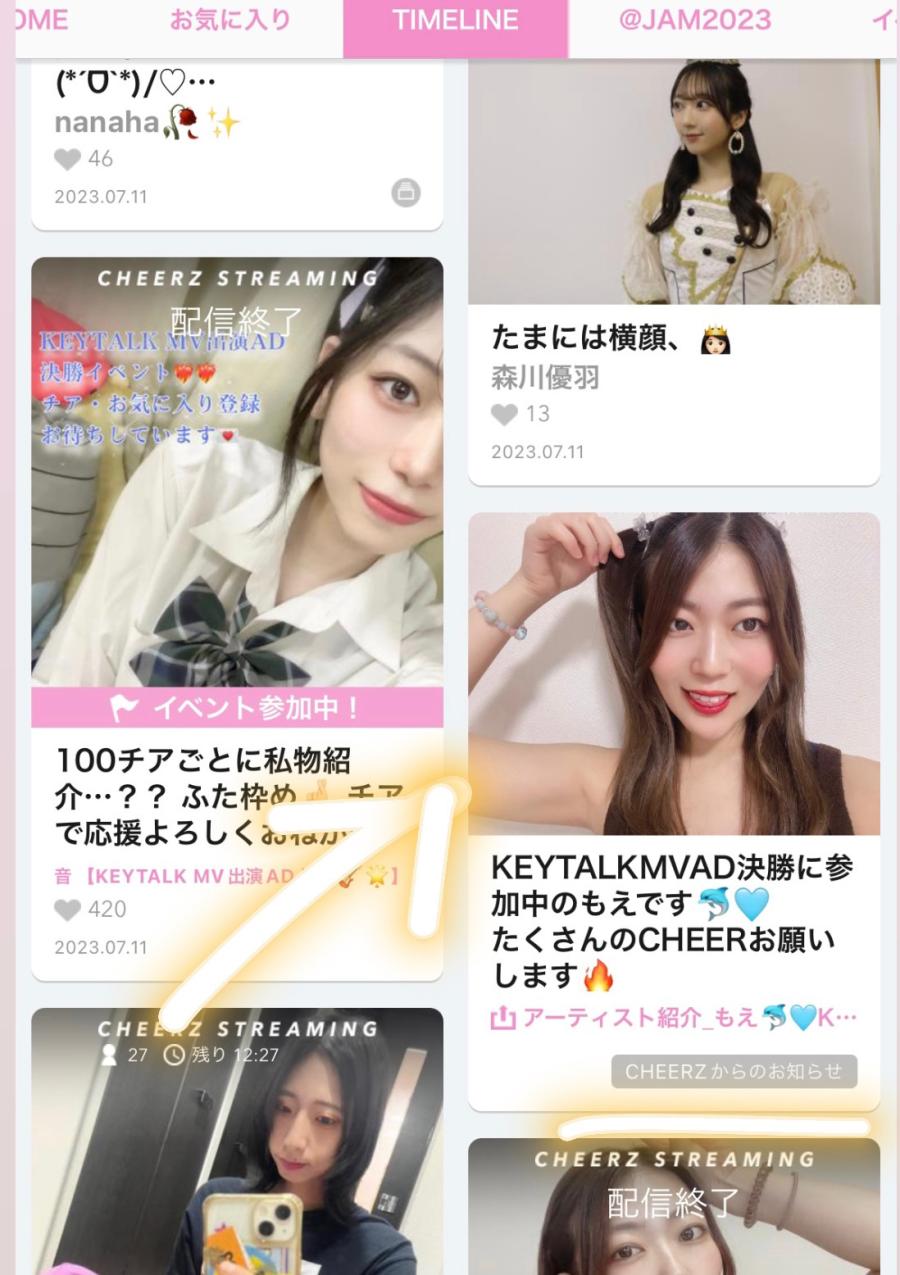The width and height of the screenshot is (900, 1275).
Task: Switch to the お気に入り tab
Action: (x=230, y=22)
